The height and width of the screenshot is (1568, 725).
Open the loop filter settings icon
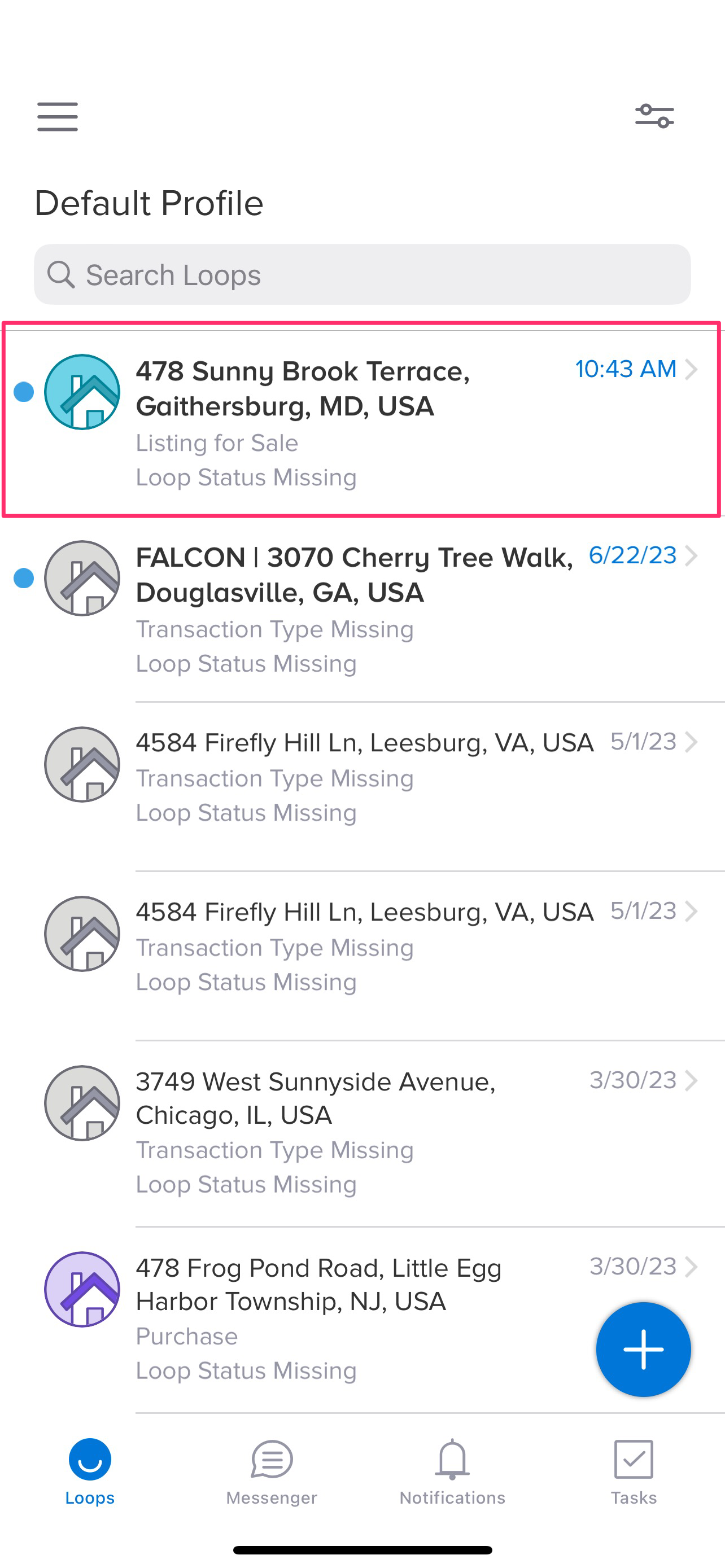point(654,116)
